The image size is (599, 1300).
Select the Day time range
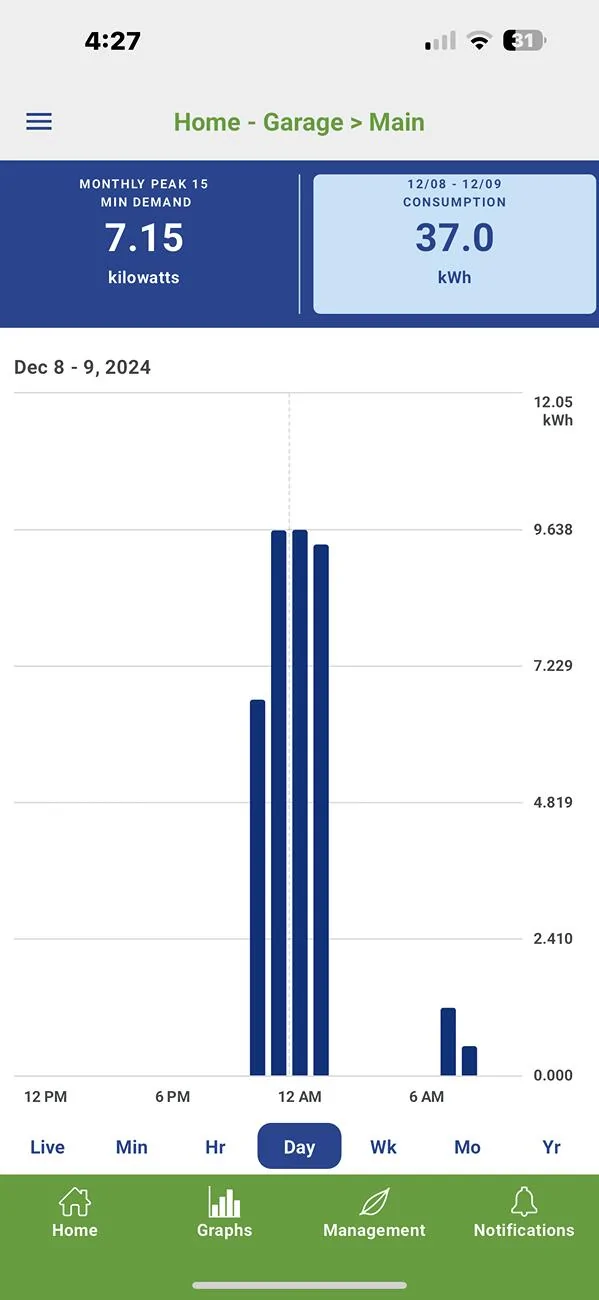(299, 1146)
